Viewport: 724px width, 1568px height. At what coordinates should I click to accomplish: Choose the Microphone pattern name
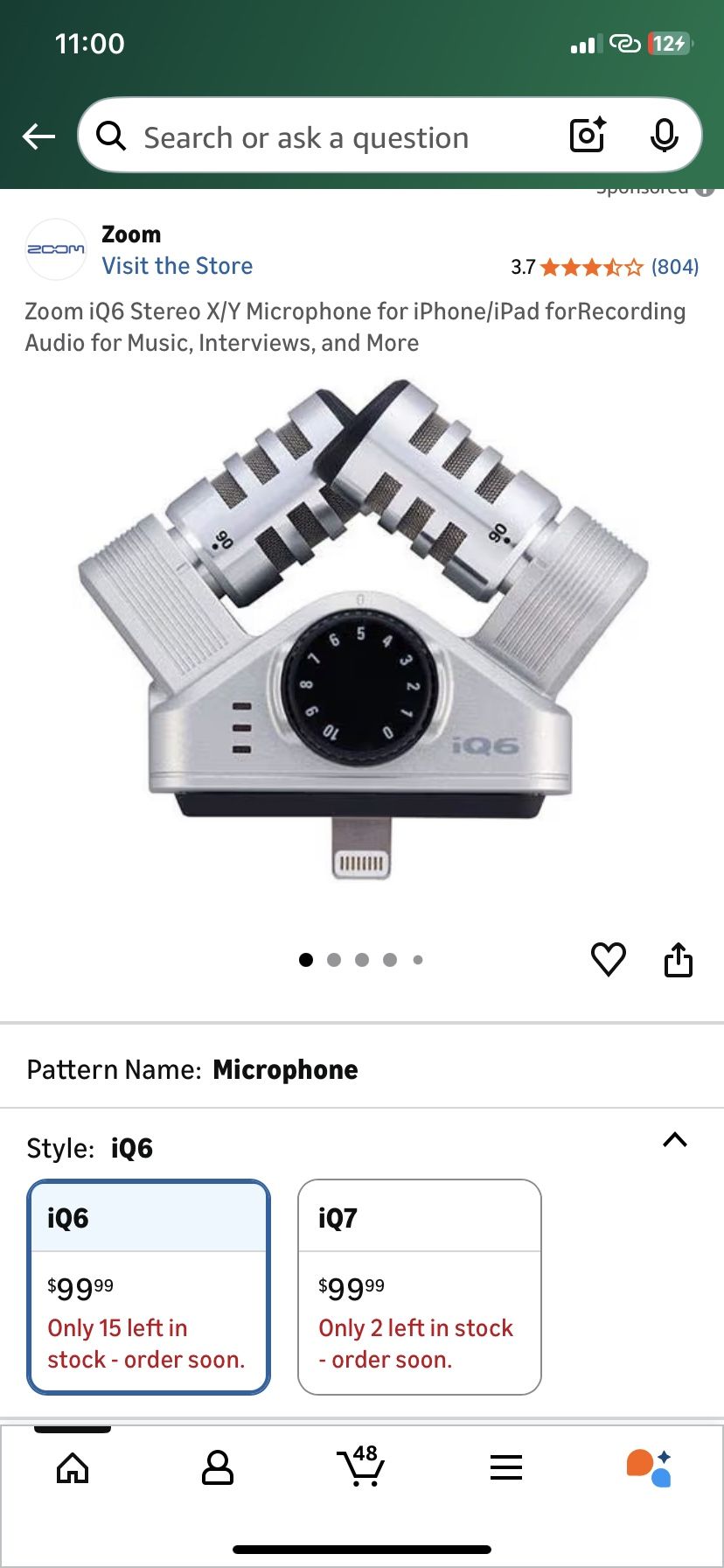(285, 1068)
